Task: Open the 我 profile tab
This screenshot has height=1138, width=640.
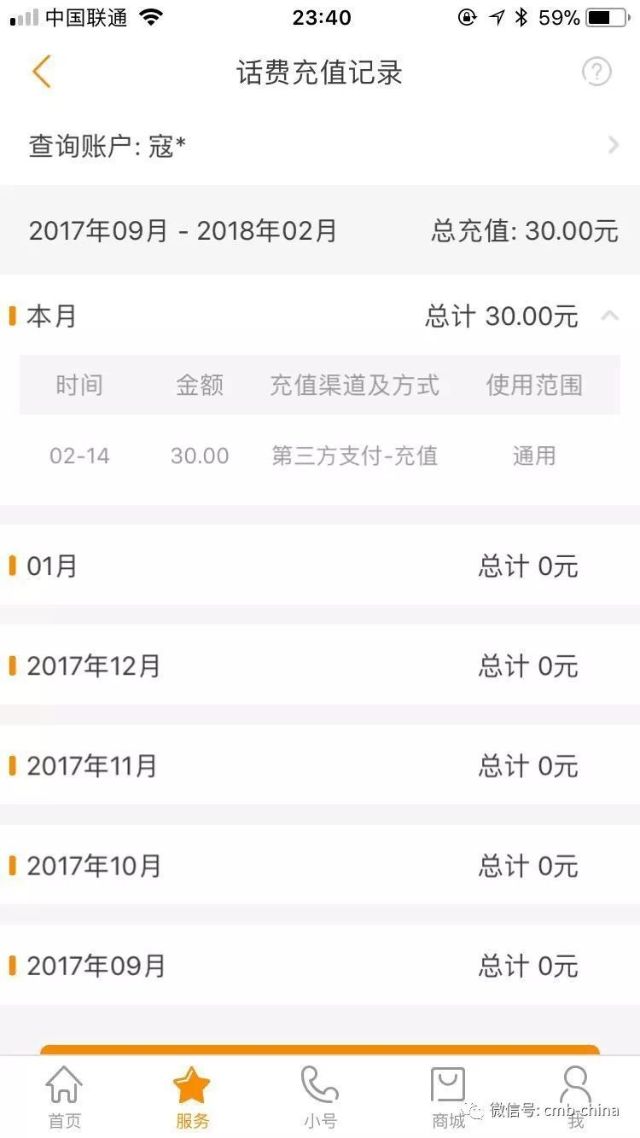Action: tap(575, 1097)
